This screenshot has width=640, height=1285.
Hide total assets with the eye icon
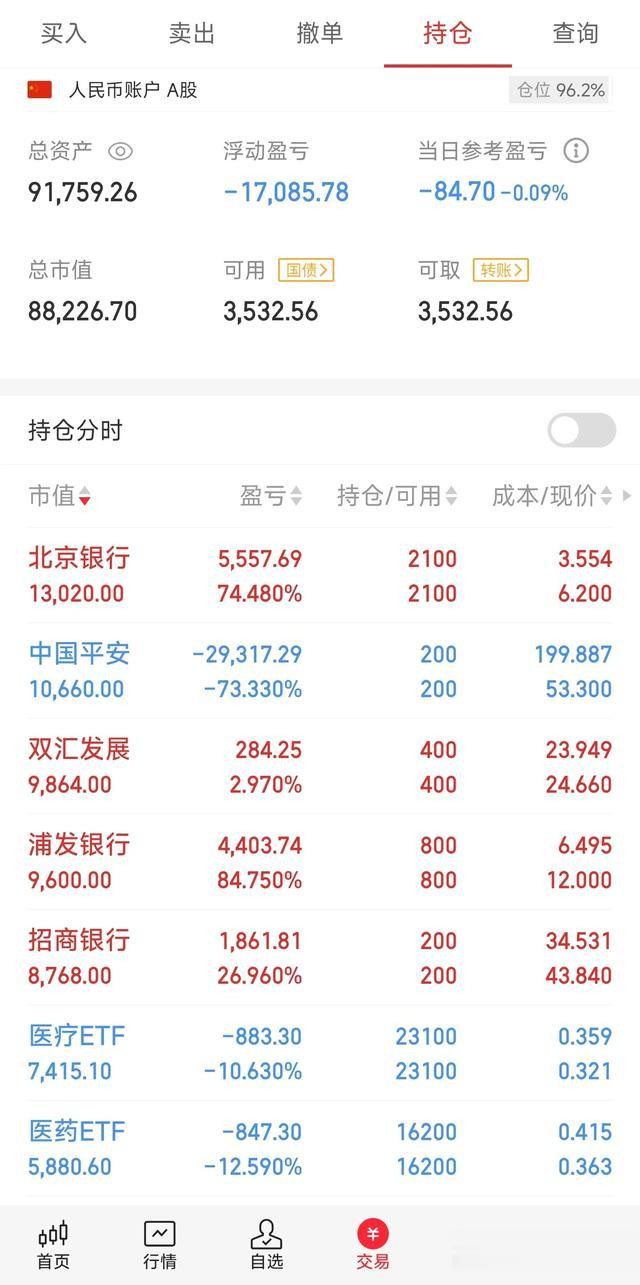(x=120, y=151)
